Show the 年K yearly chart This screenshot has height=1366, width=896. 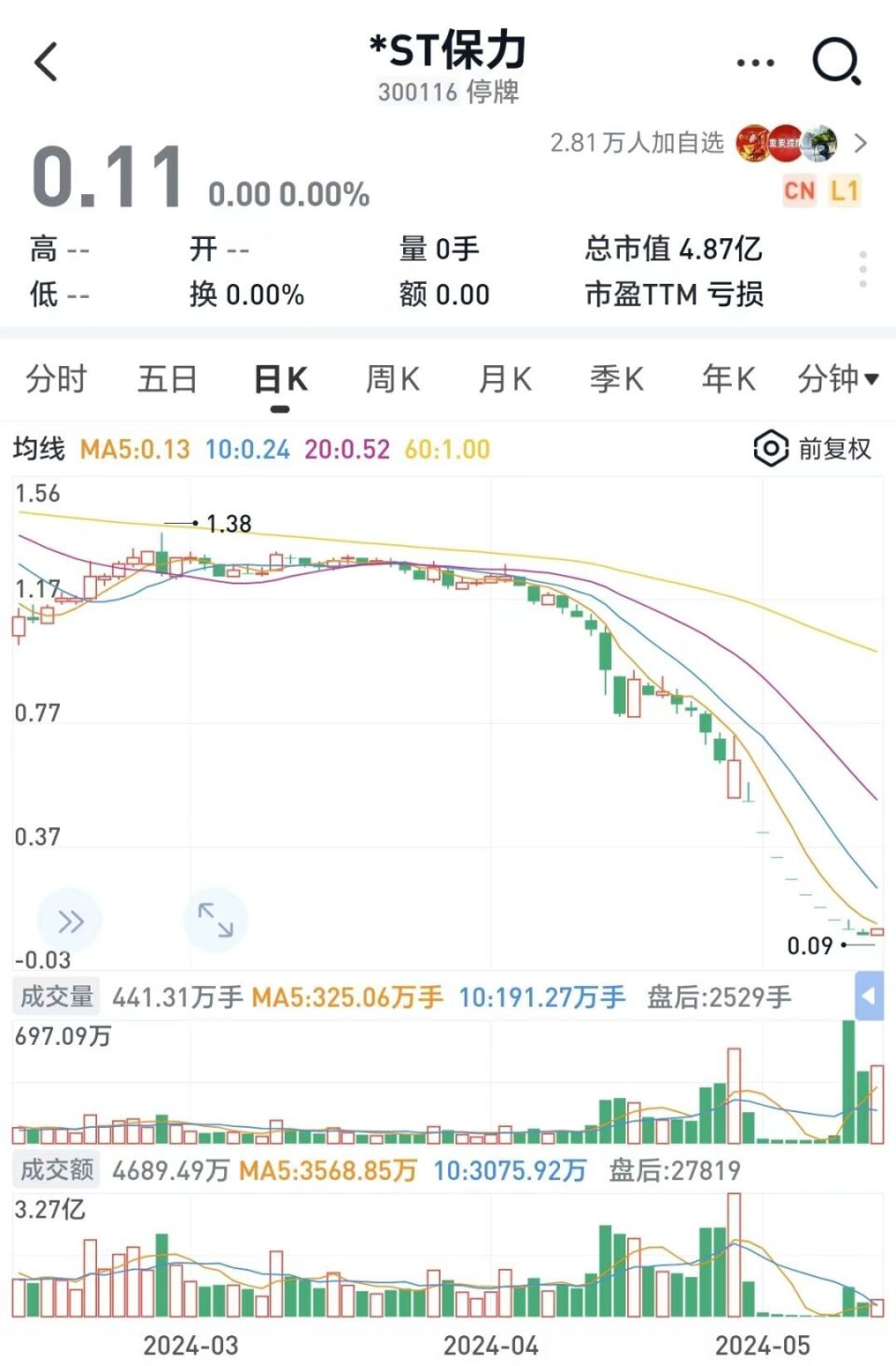click(x=729, y=379)
